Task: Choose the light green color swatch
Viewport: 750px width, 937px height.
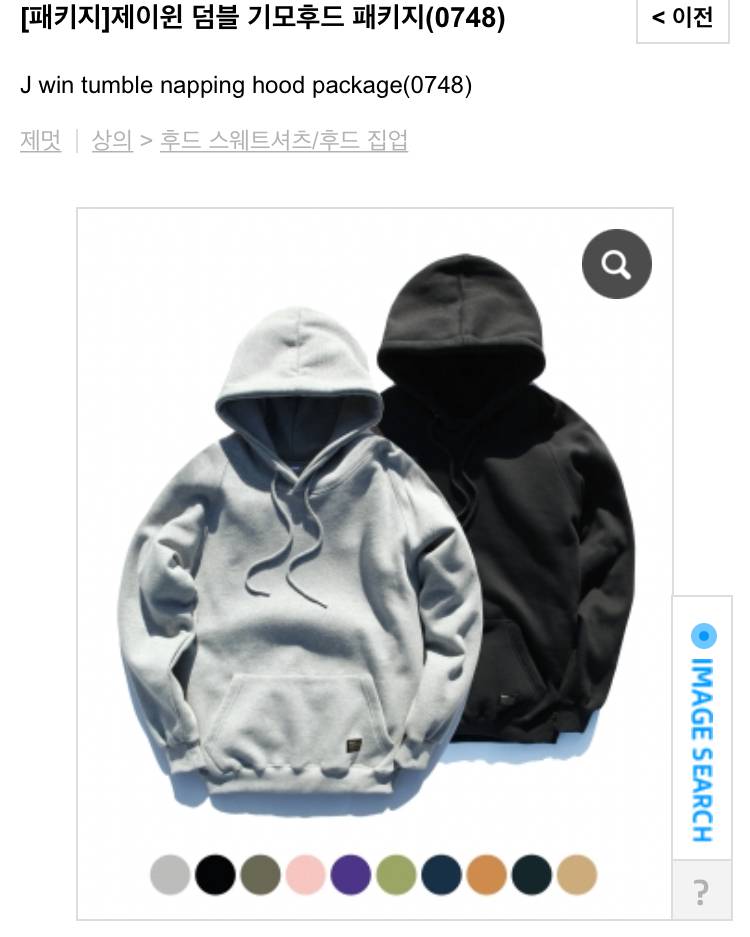Action: pos(396,875)
